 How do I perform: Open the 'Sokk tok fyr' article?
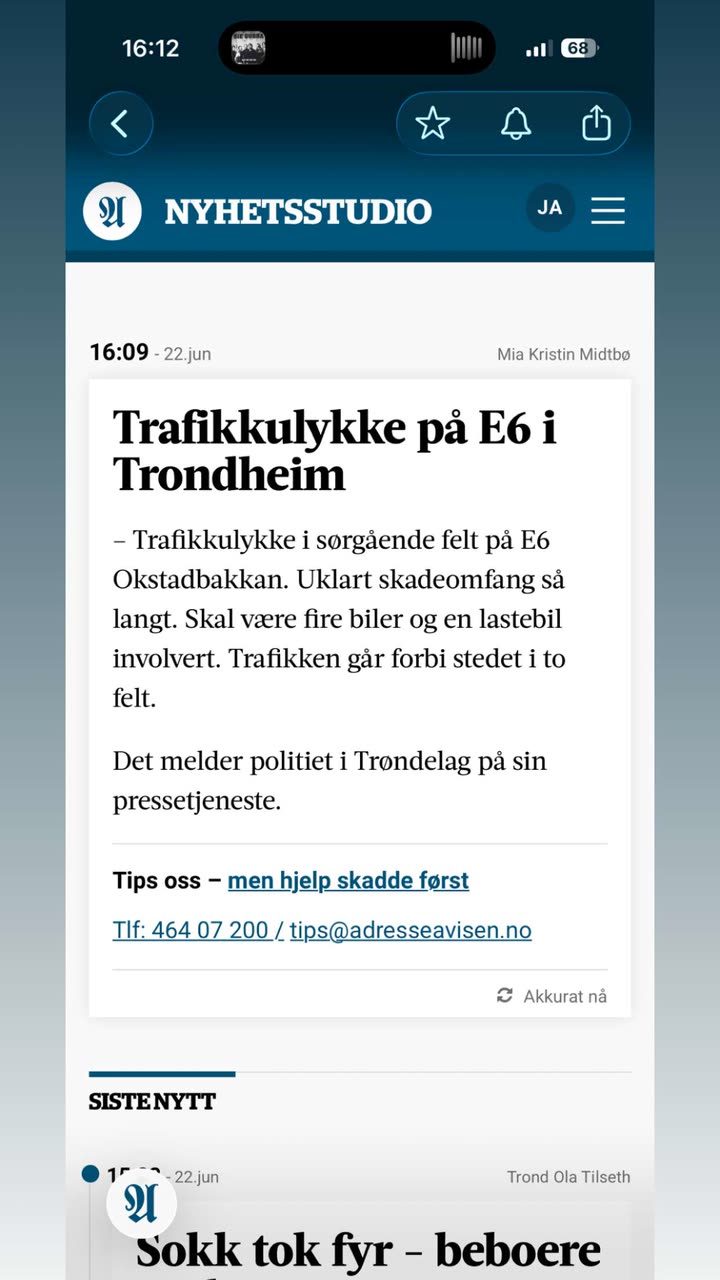[x=368, y=1251]
